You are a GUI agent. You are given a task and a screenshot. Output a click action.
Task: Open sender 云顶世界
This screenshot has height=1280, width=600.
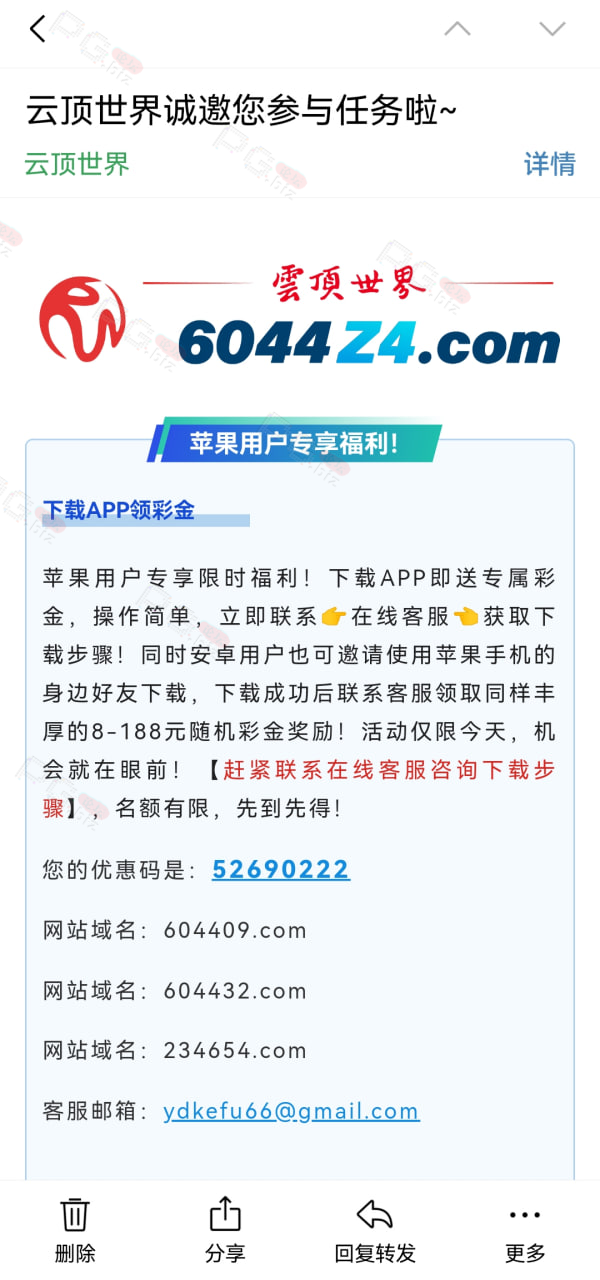pos(77,164)
